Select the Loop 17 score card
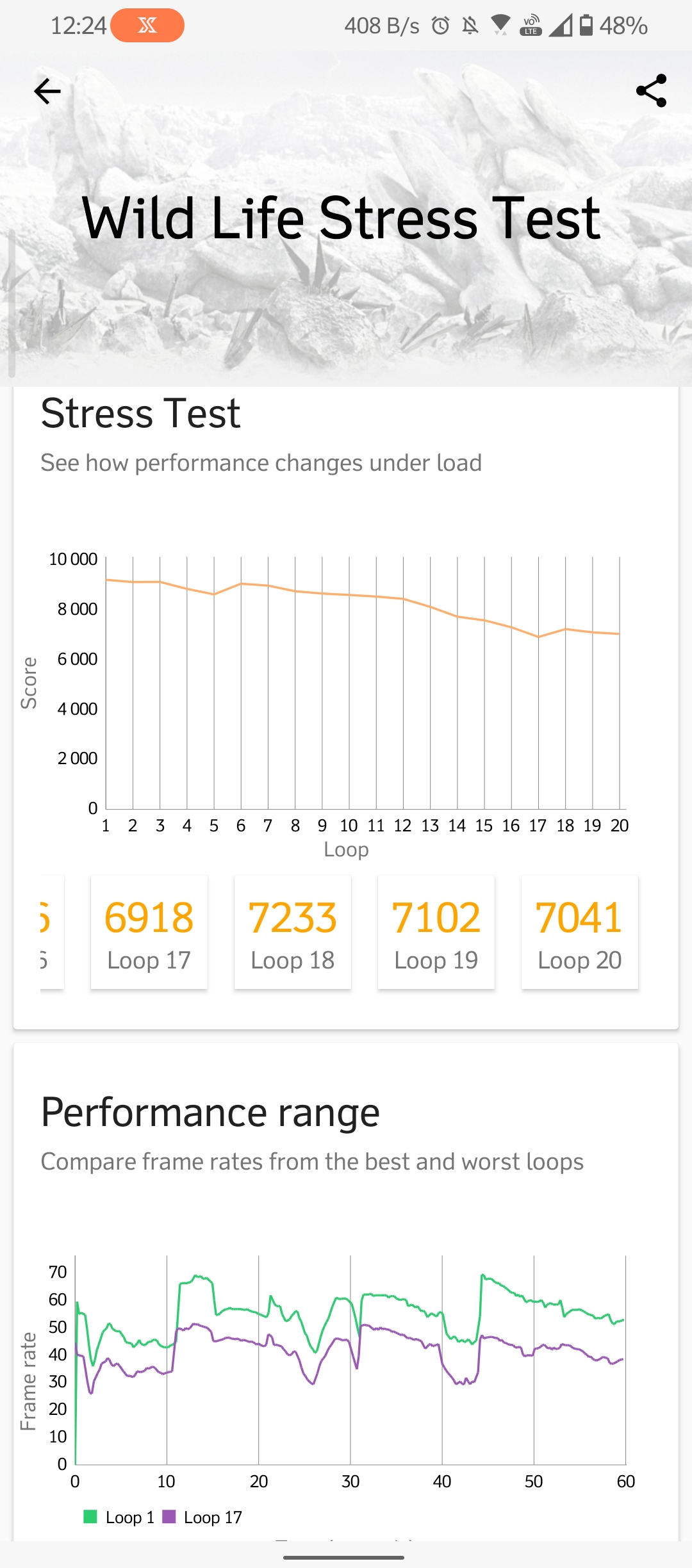Viewport: 692px width, 1568px height. pos(149,933)
